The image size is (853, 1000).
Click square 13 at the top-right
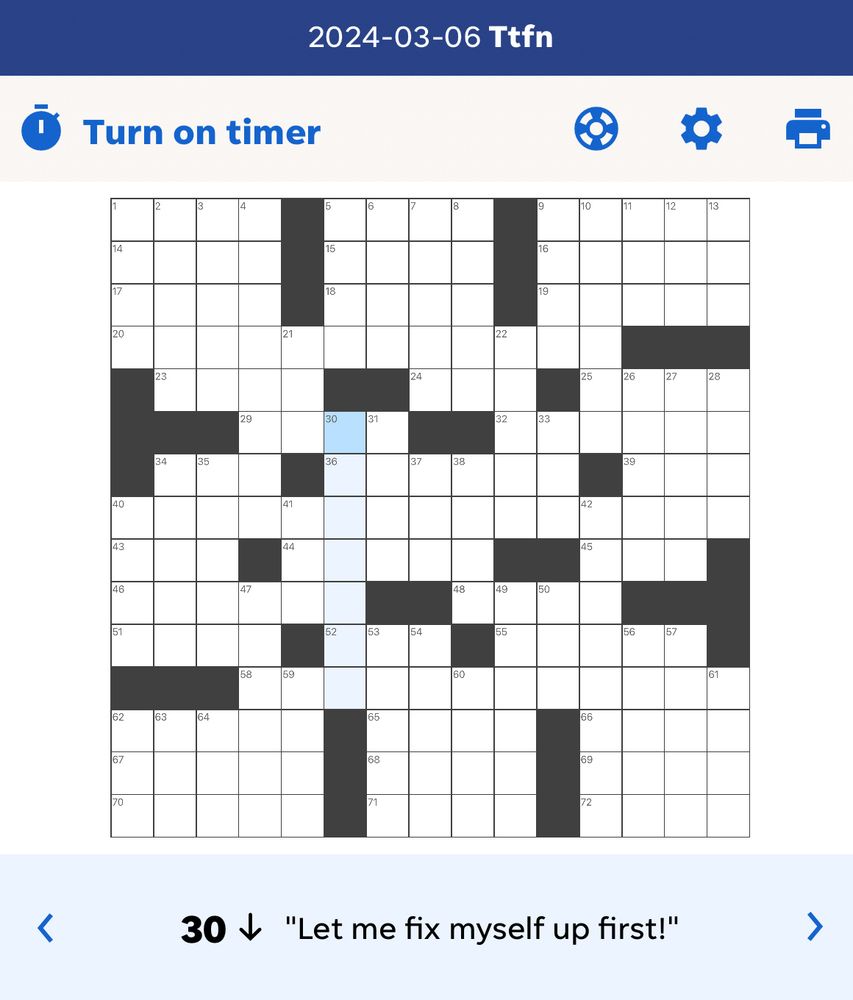pyautogui.click(x=728, y=220)
